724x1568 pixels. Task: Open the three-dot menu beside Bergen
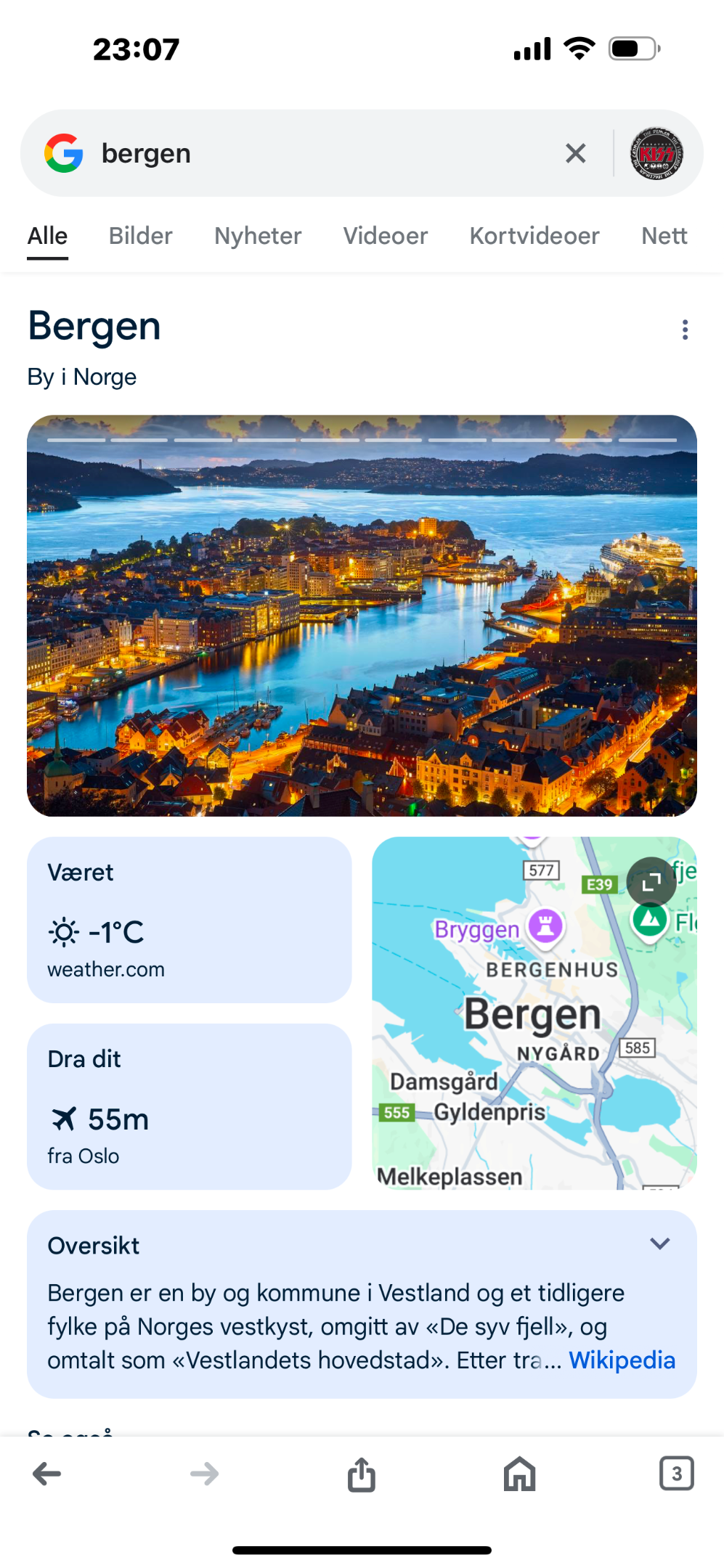(685, 330)
